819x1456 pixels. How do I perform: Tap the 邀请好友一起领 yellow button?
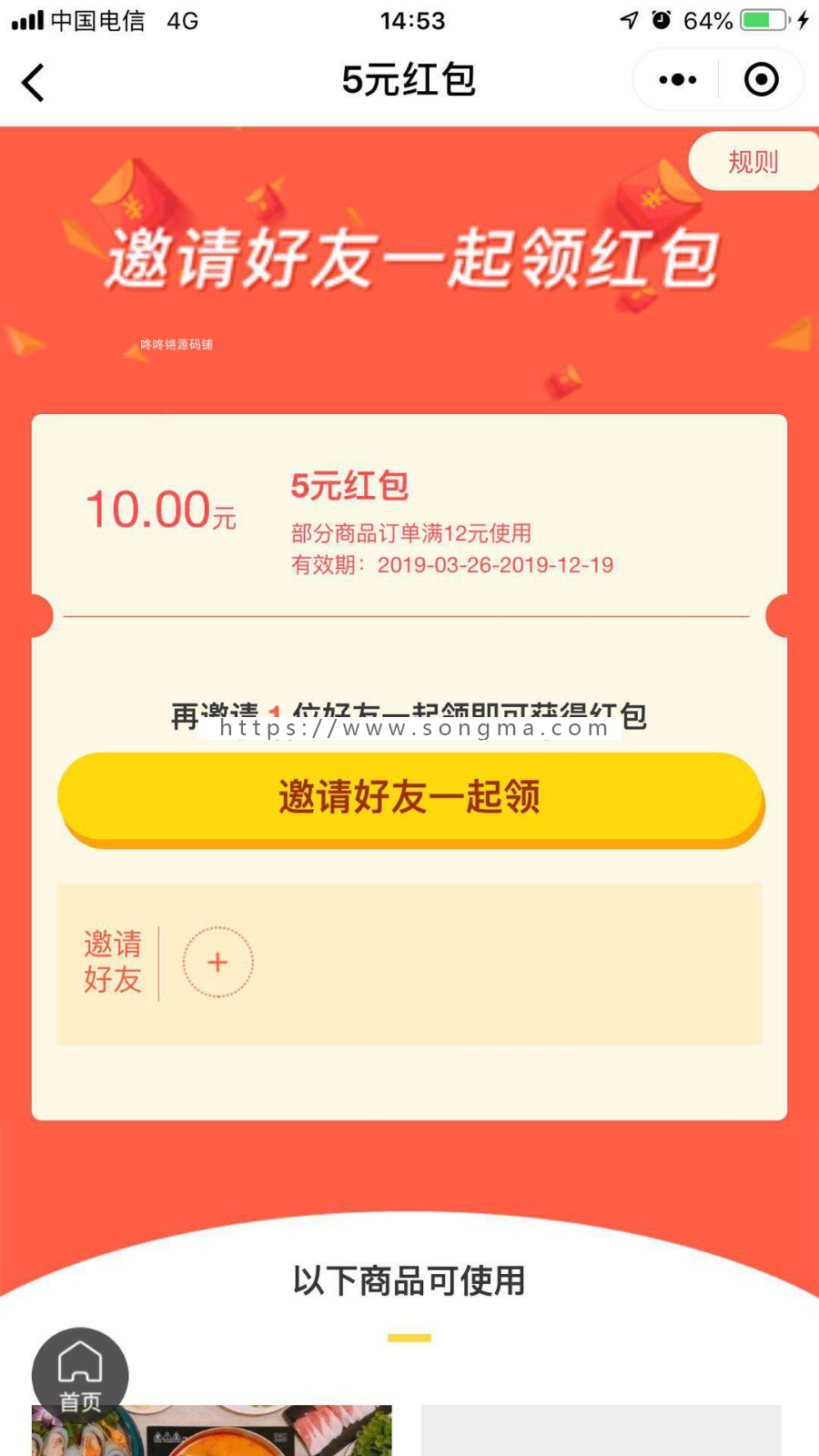pos(408,797)
